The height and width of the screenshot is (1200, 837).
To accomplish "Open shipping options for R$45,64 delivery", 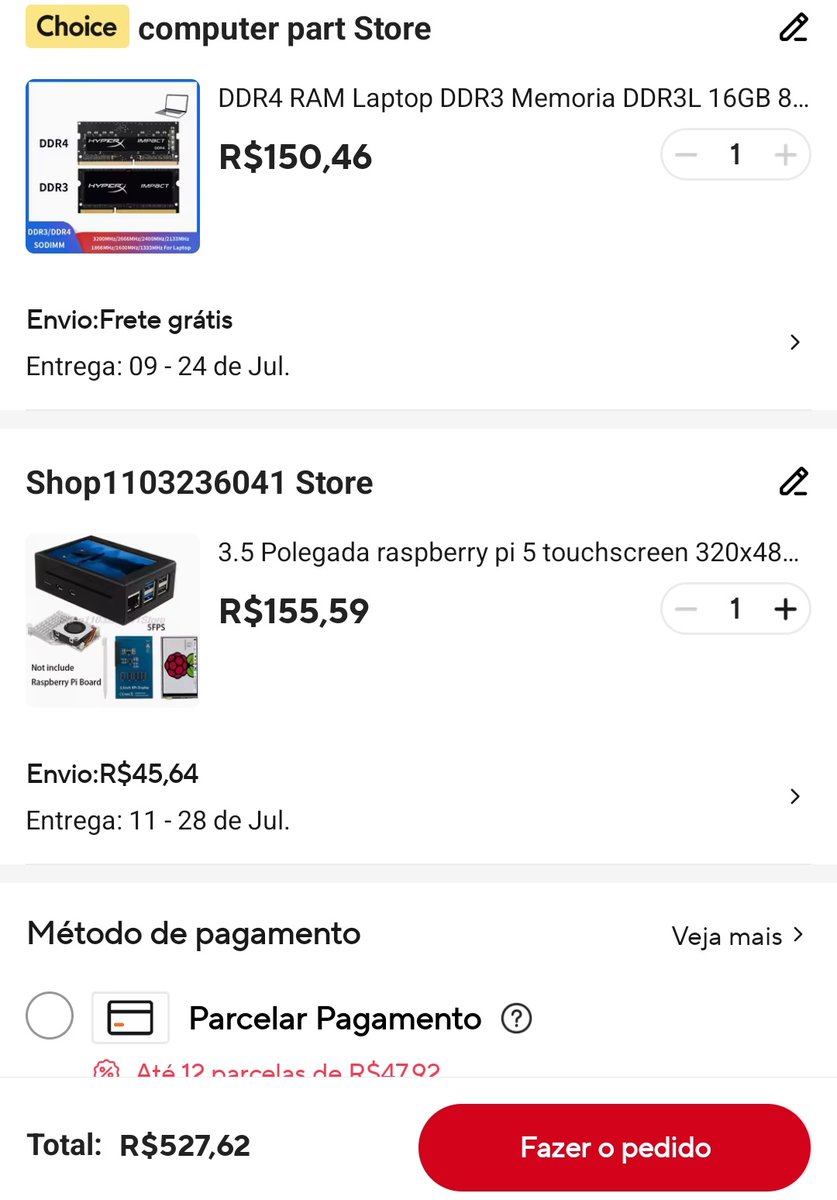I will point(794,796).
